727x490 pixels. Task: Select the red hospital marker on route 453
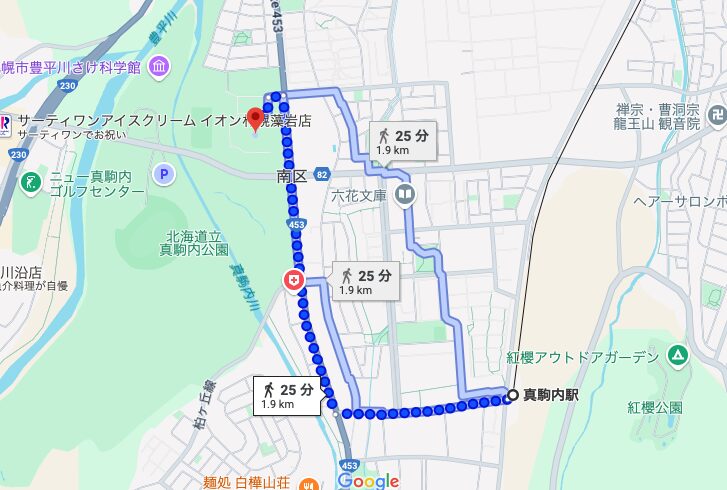[294, 281]
